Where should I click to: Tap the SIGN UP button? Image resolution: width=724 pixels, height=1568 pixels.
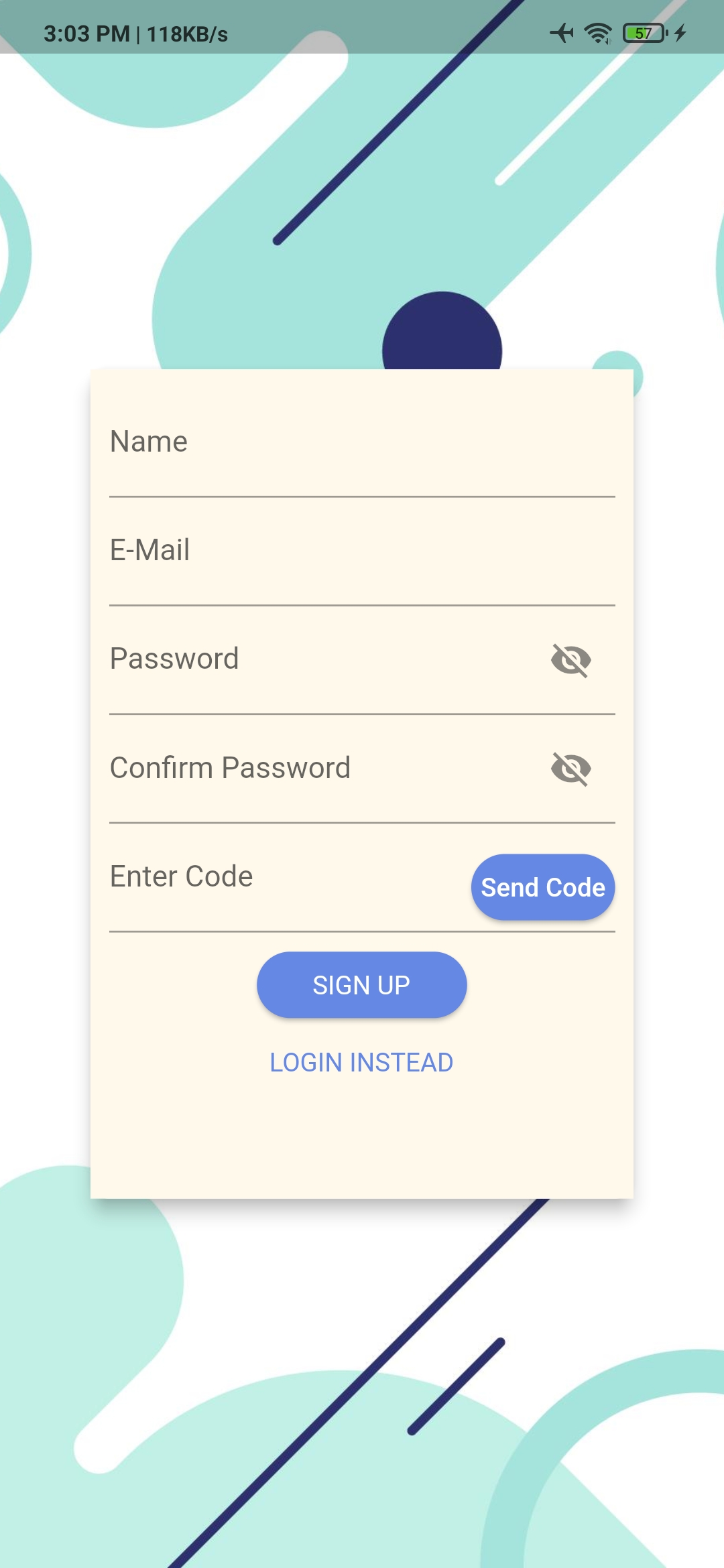coord(361,984)
